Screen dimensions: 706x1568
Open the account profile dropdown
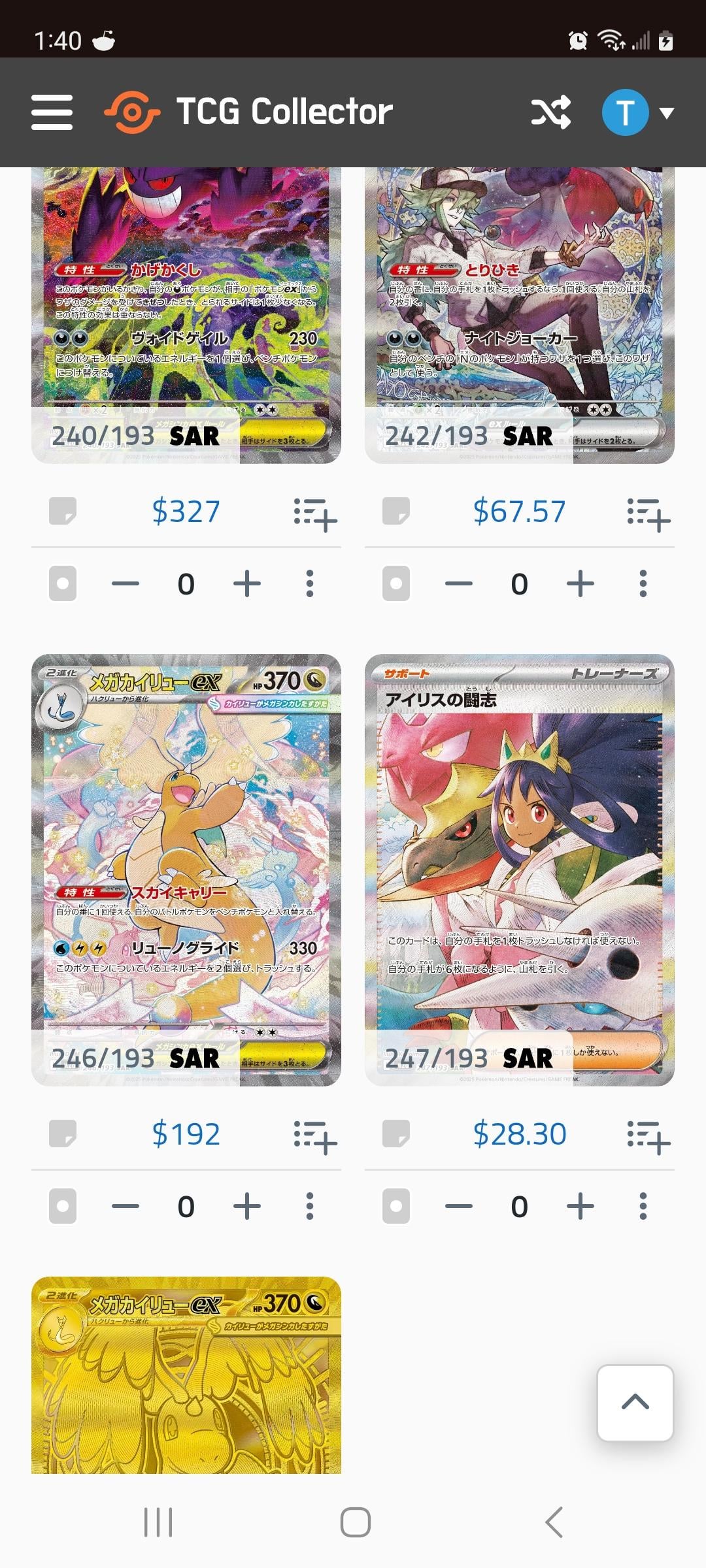pyautogui.click(x=637, y=112)
